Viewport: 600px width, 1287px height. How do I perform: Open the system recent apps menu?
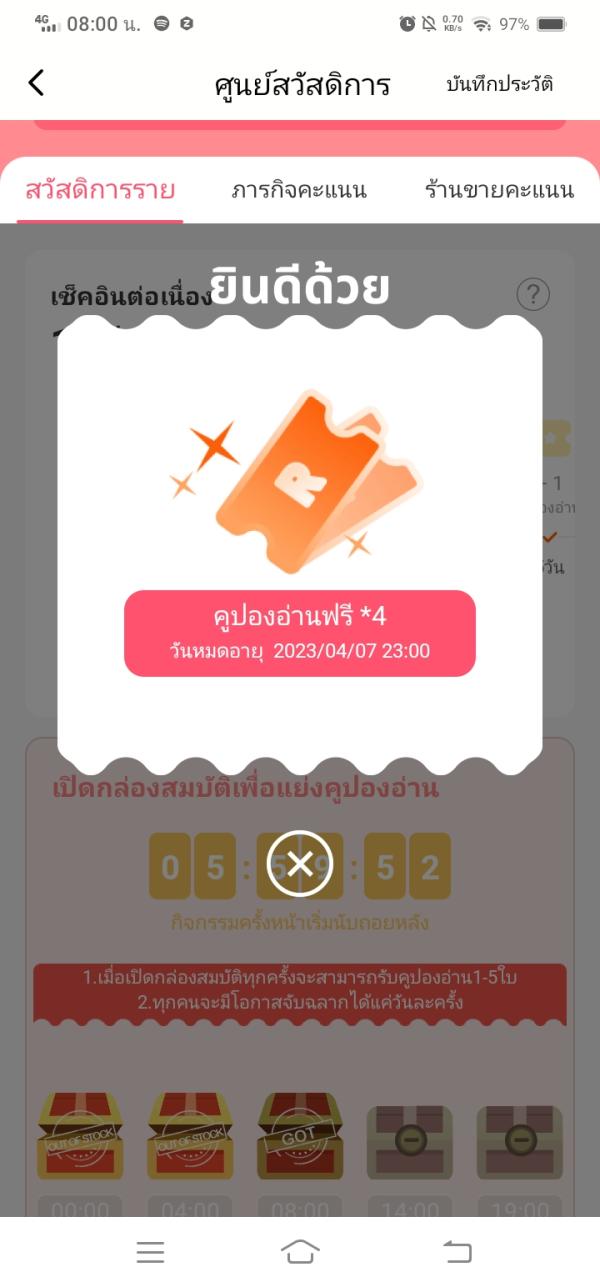(x=150, y=1251)
